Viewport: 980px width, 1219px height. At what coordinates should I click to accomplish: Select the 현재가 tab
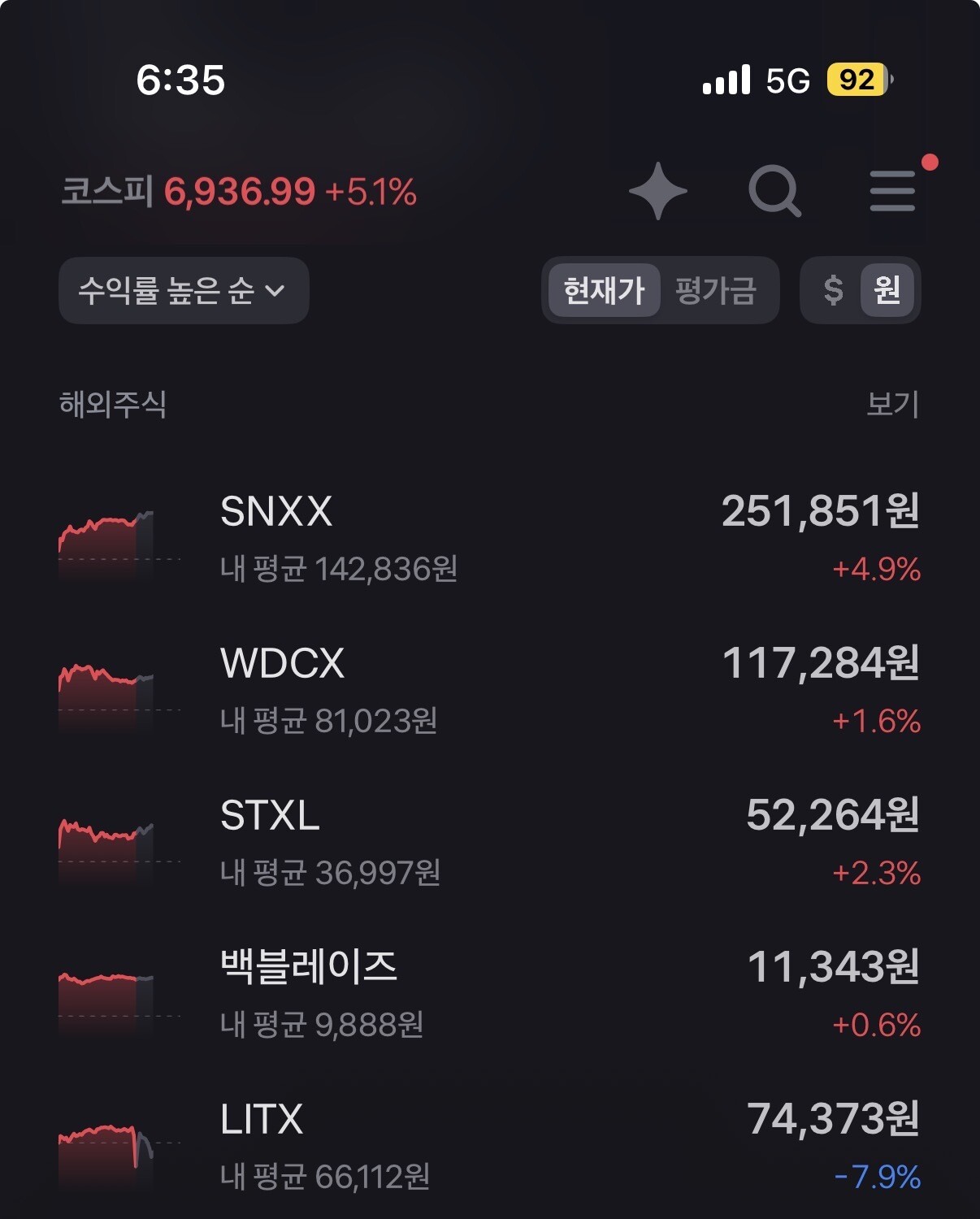tap(604, 290)
